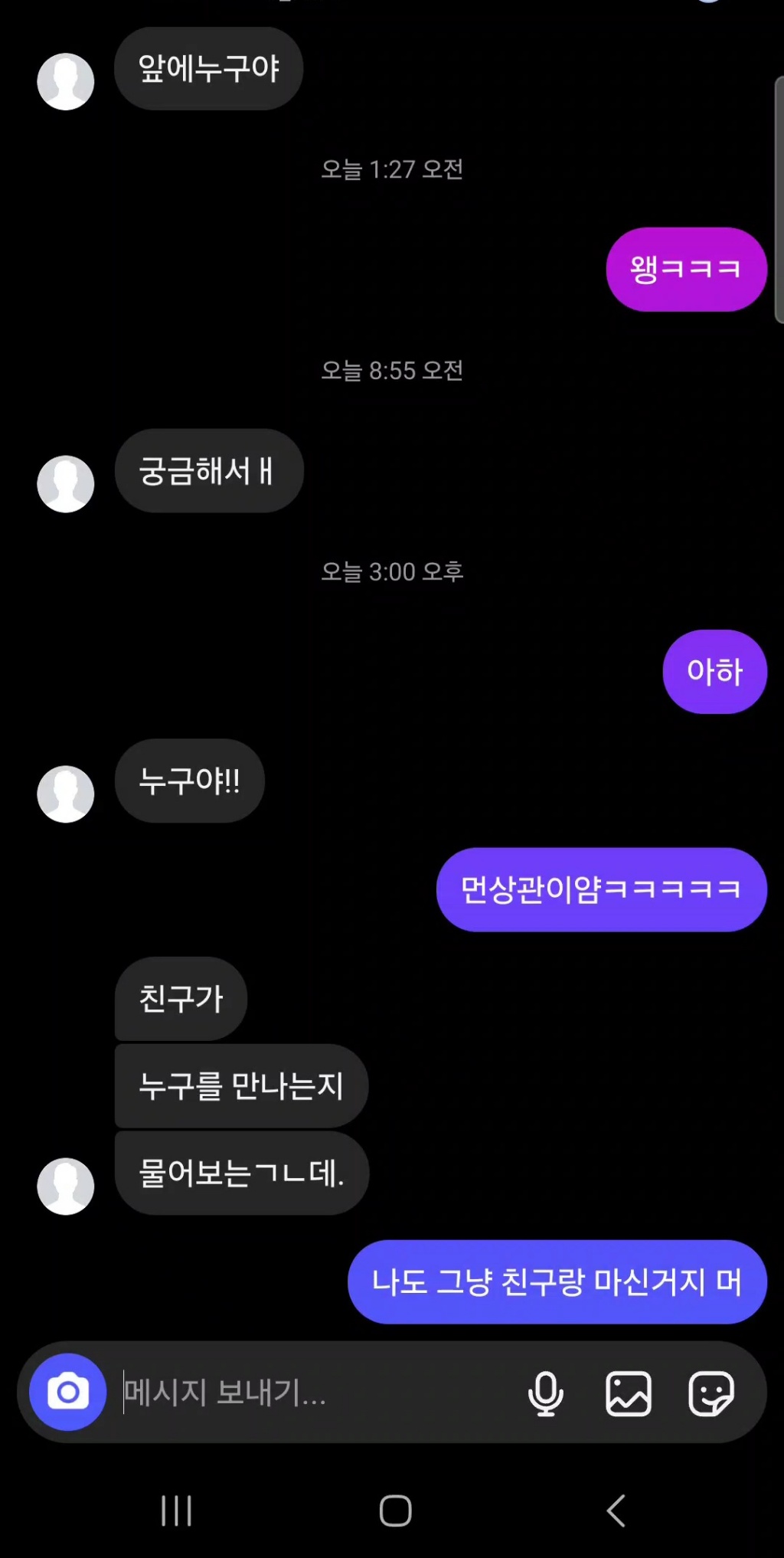Open the photo gallery picker
This screenshot has height=1558, width=784.
click(629, 1393)
